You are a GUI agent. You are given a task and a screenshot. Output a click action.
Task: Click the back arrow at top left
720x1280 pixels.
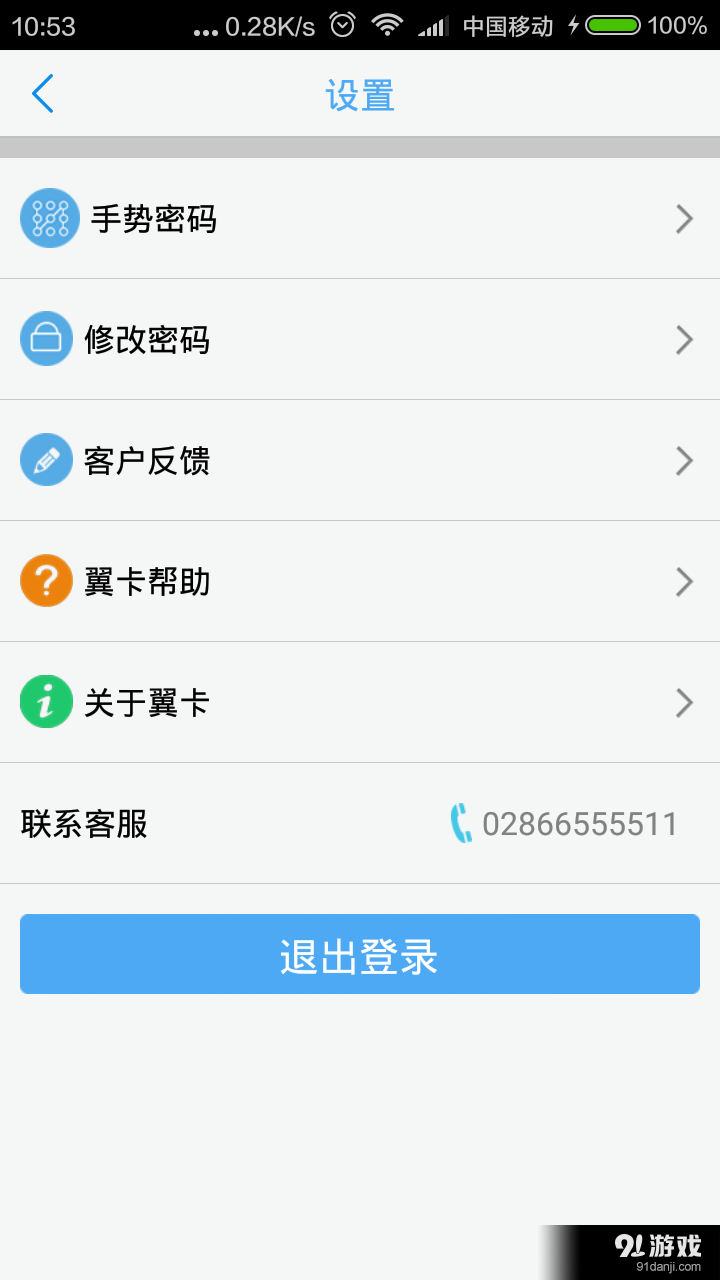(42, 93)
